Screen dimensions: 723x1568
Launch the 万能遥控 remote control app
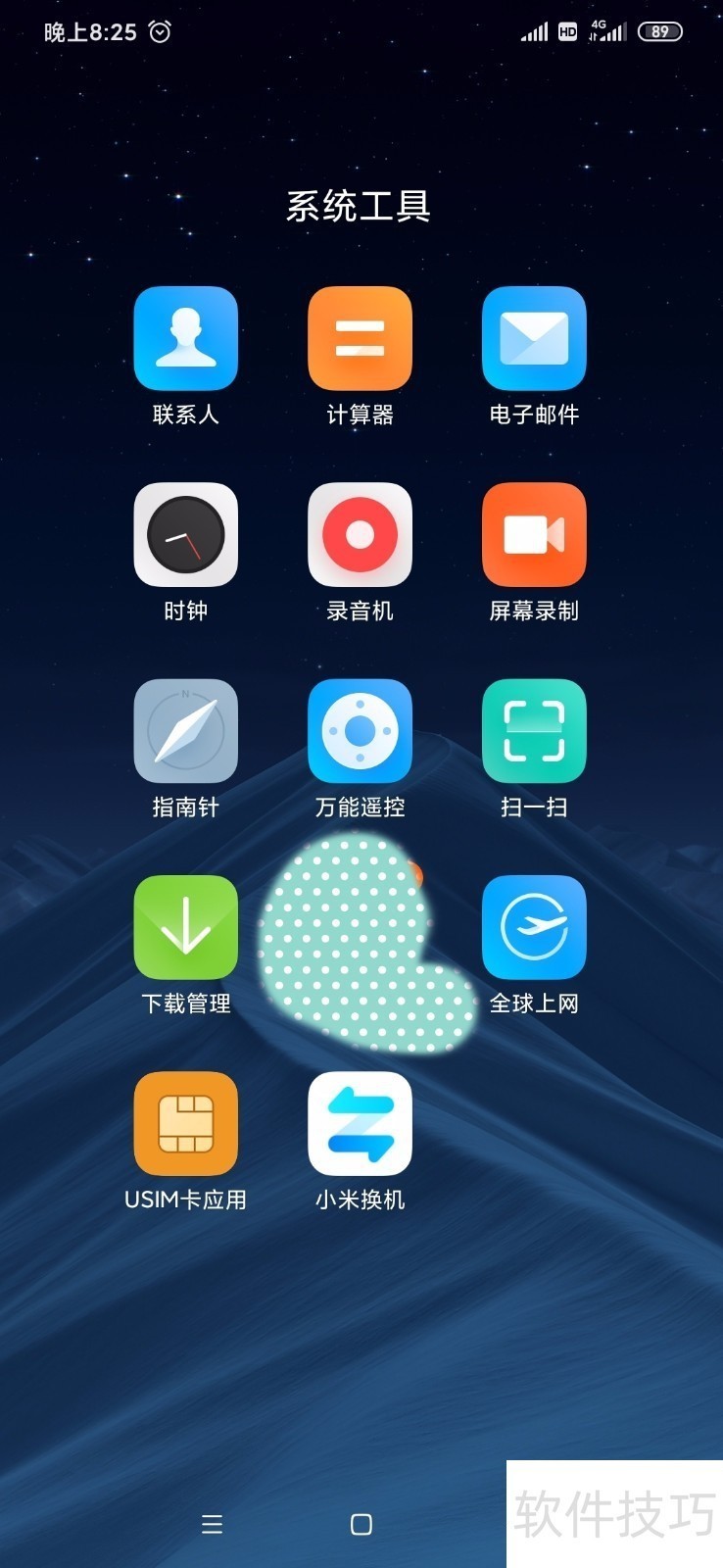click(x=360, y=731)
